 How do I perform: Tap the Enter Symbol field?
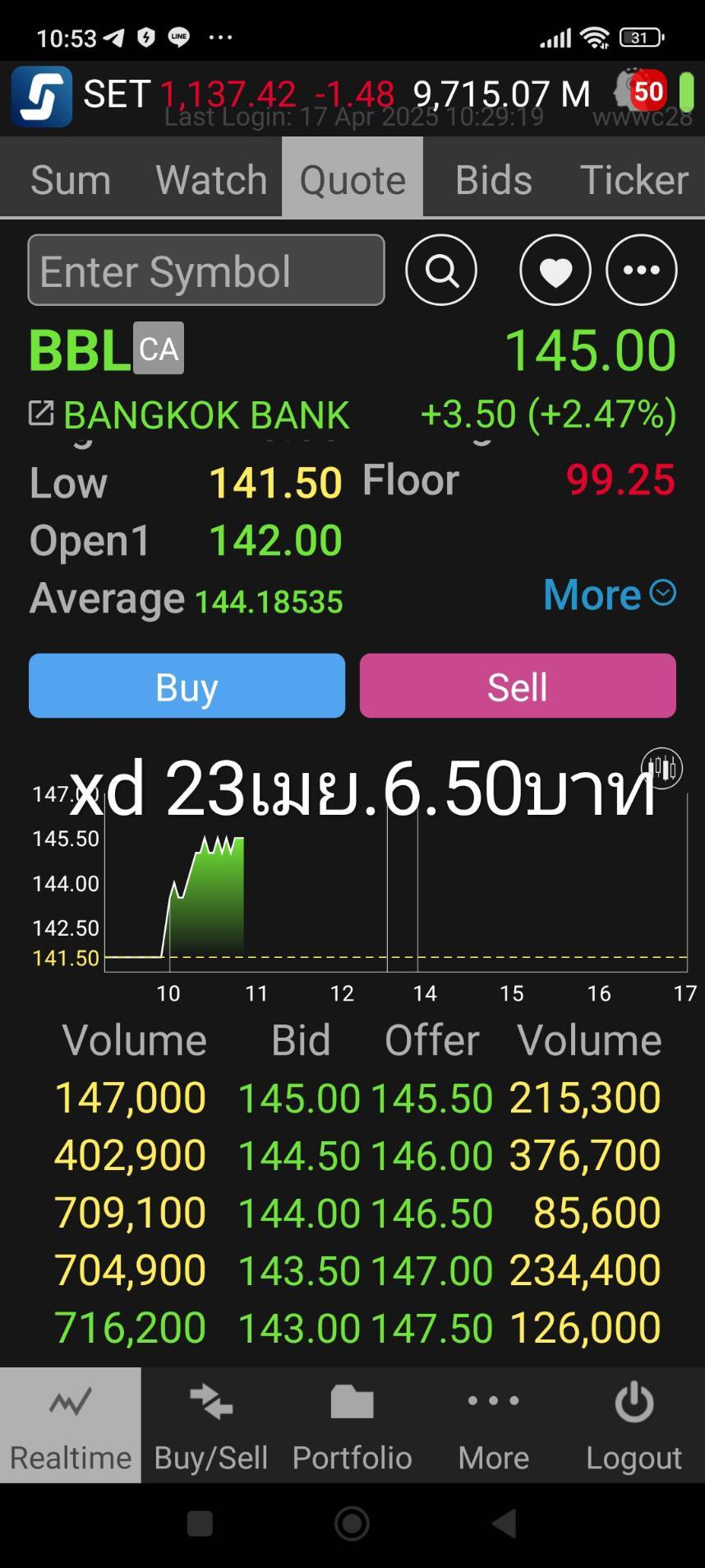click(206, 270)
